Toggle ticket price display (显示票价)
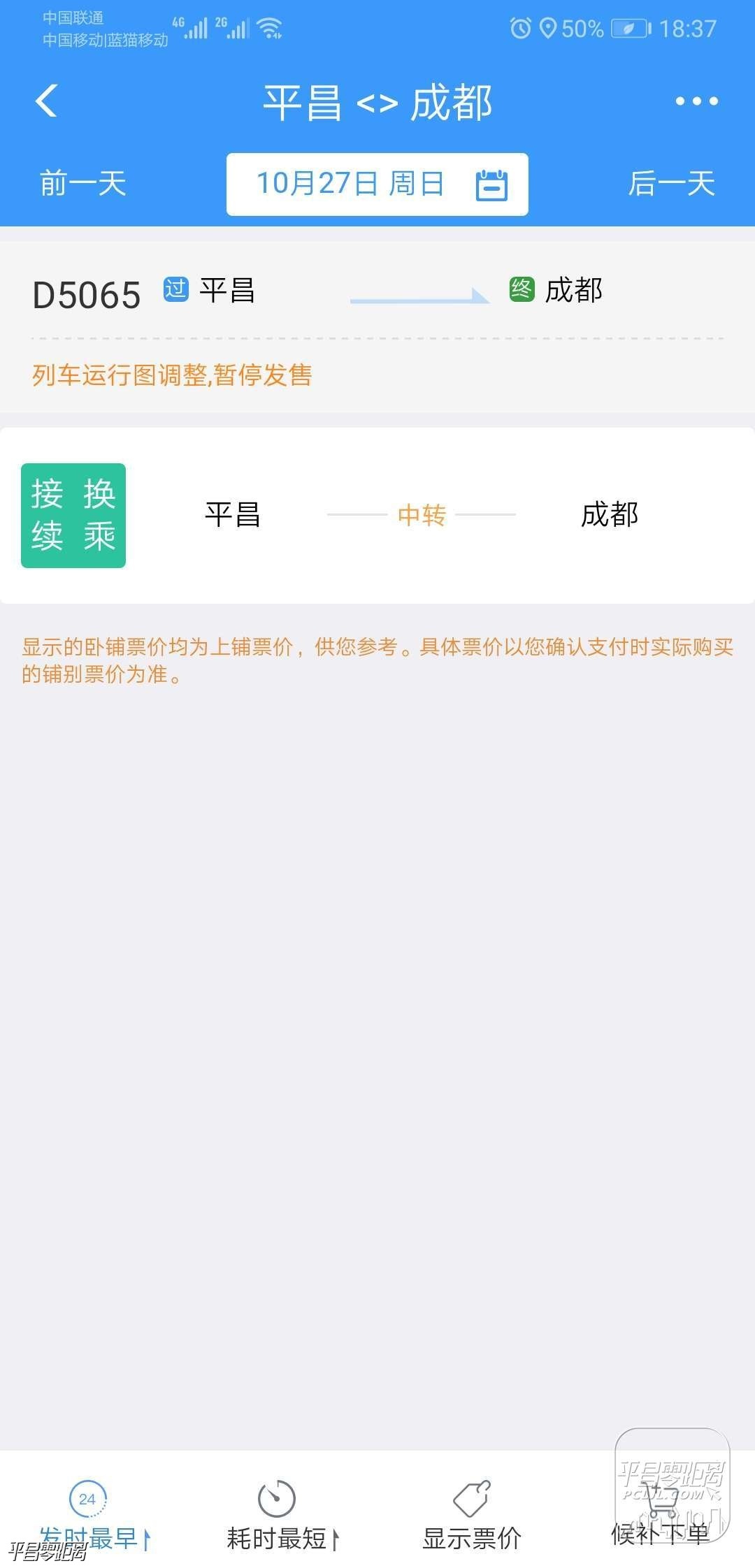The width and height of the screenshot is (755, 1568). point(472,1513)
